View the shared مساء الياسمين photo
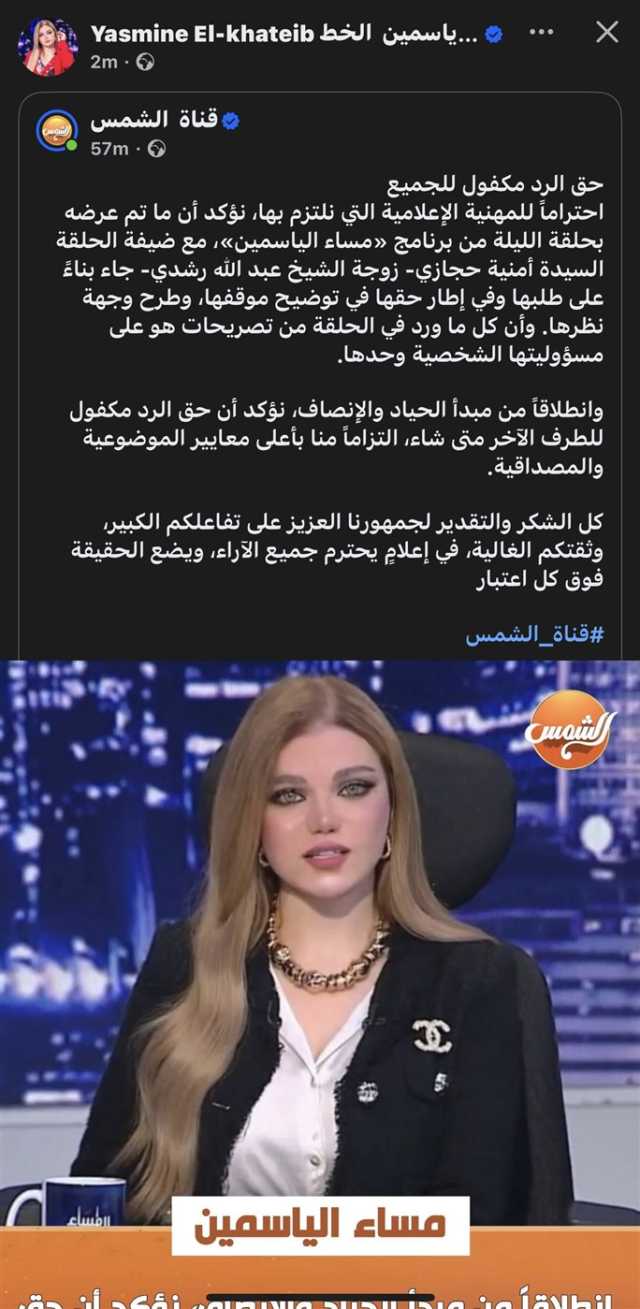This screenshot has width=640, height=1309. (x=320, y=950)
